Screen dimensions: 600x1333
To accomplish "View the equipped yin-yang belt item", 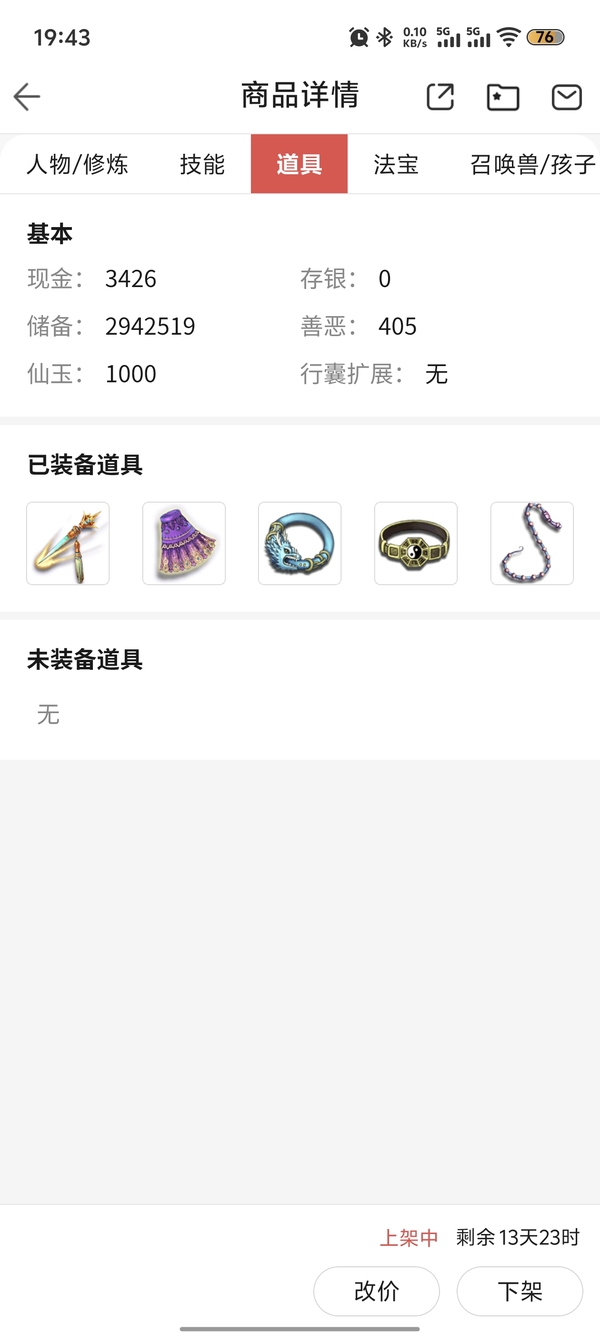I will [x=416, y=543].
